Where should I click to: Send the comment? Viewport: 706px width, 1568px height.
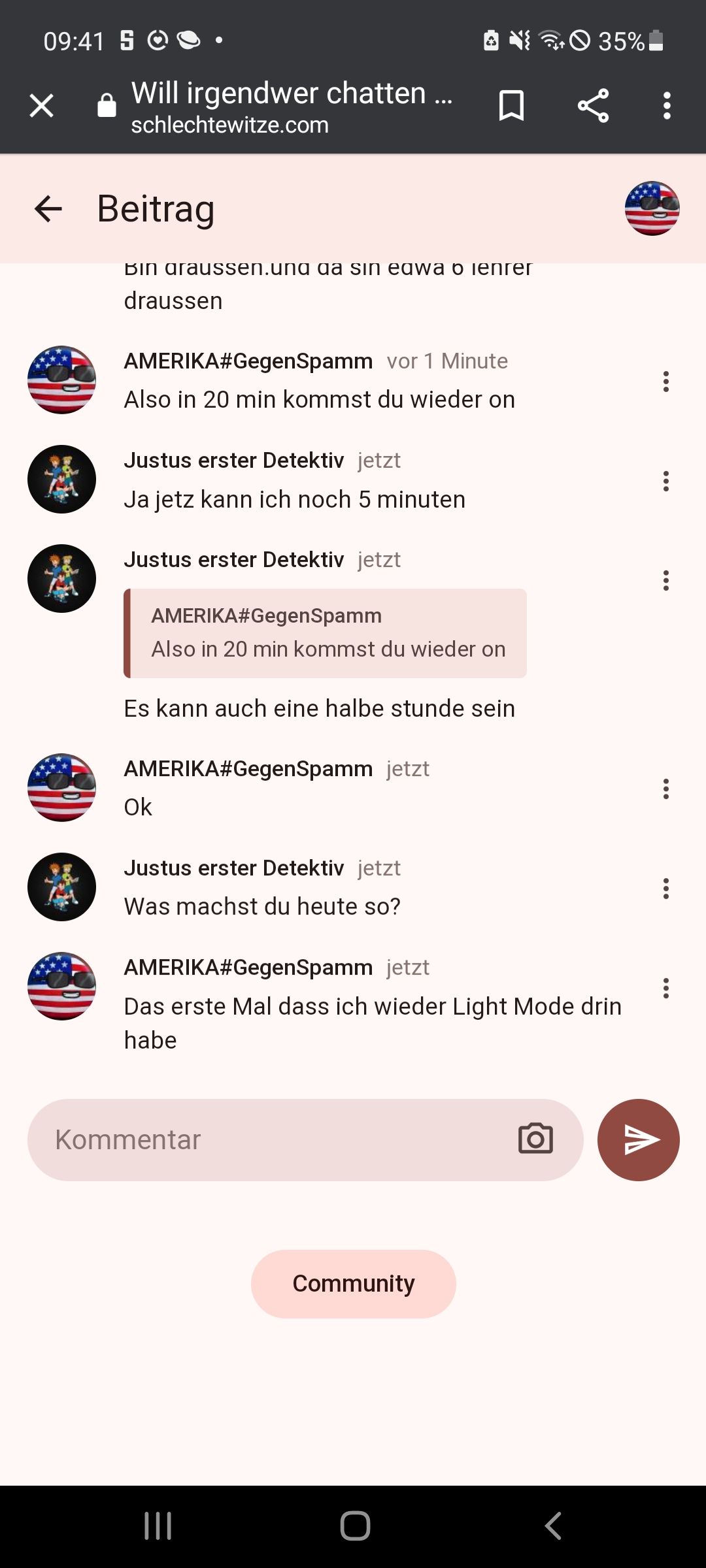pyautogui.click(x=638, y=1140)
